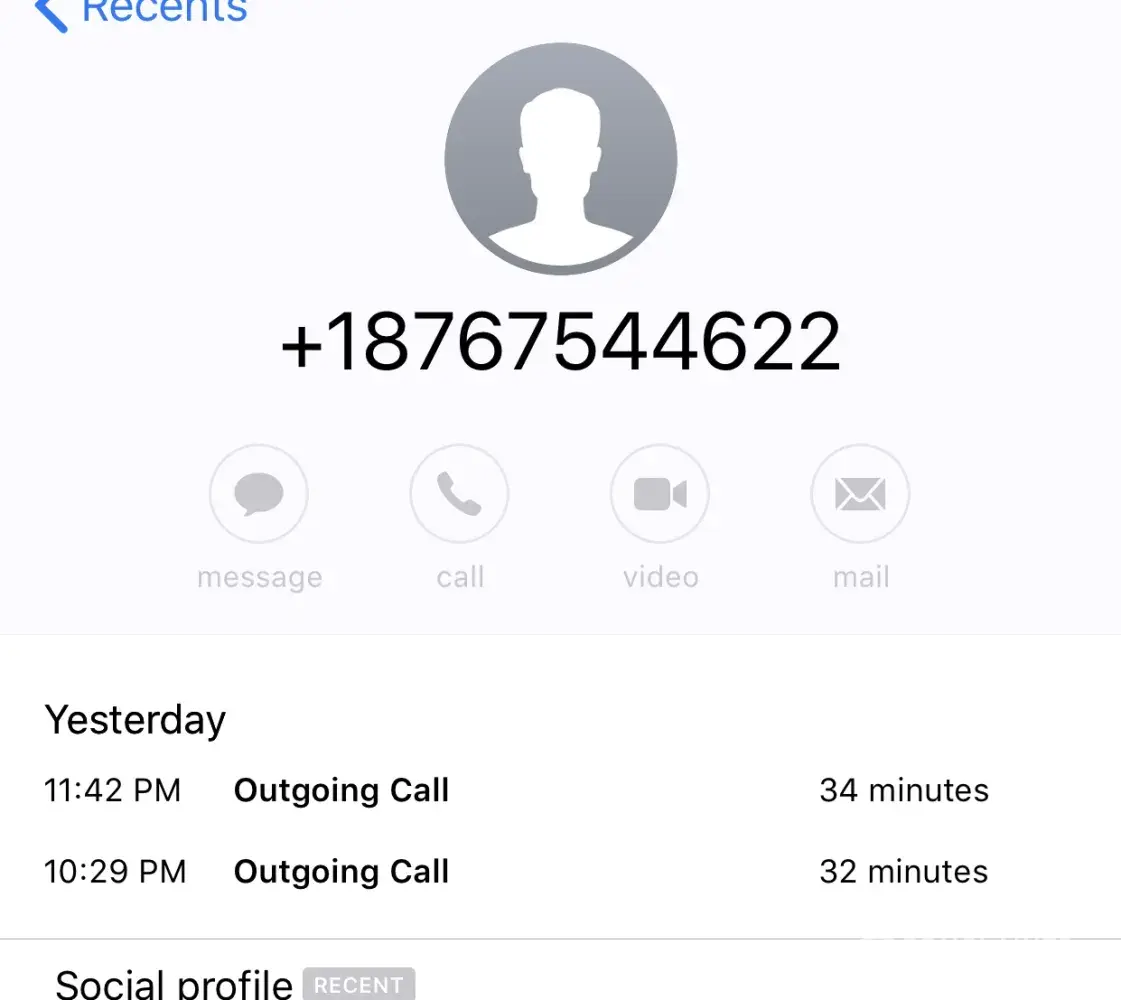This screenshot has height=1000, width=1121.
Task: Tap the mail button
Action: click(x=860, y=494)
